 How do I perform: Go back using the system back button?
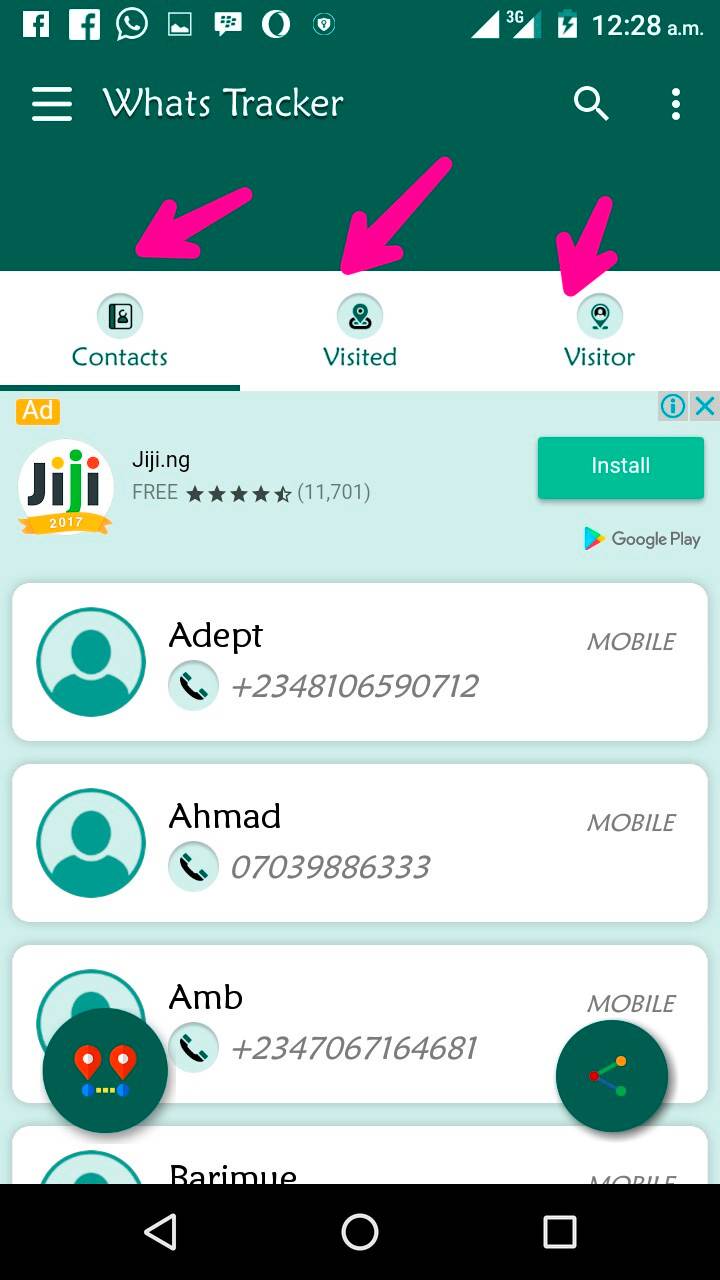(x=160, y=1232)
